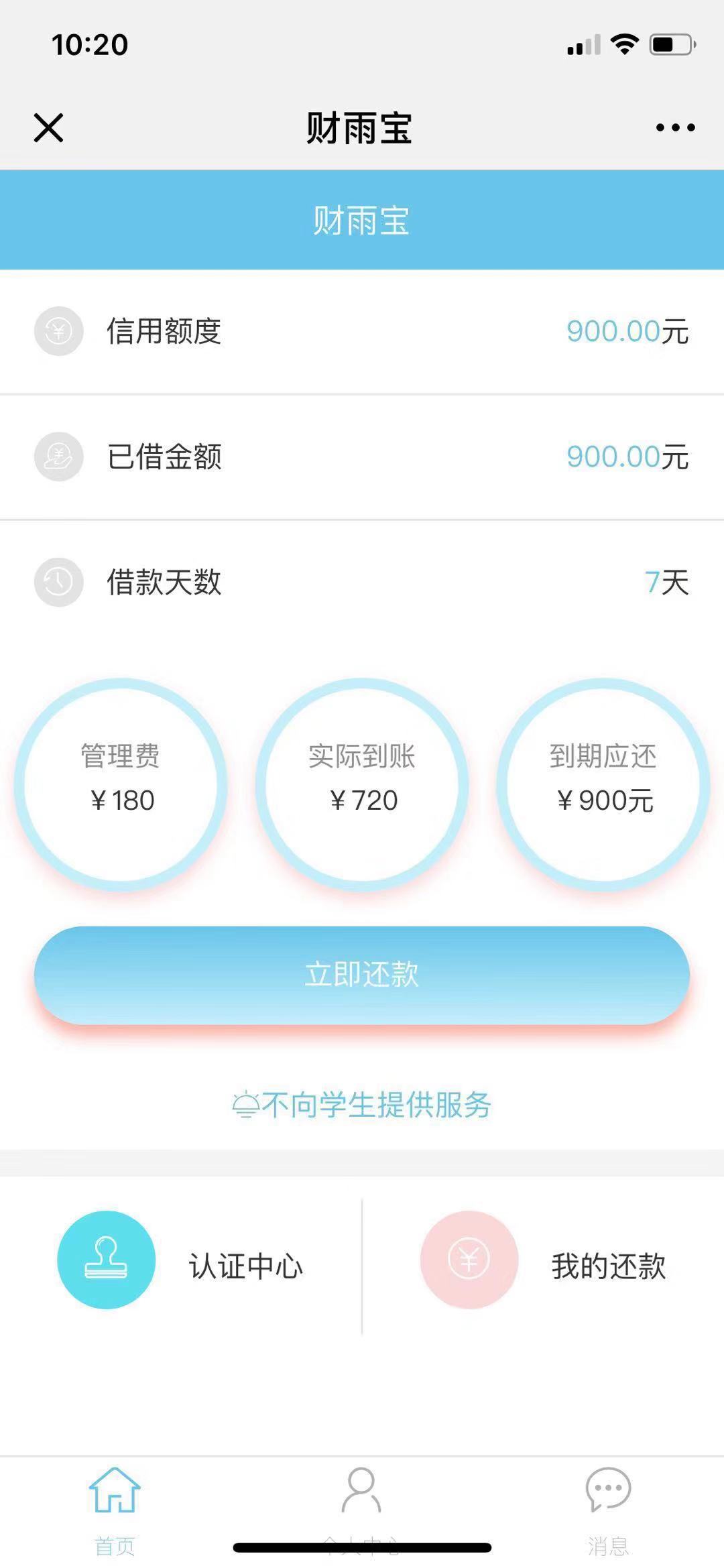Viewport: 724px width, 1568px height.
Task: Open 认证中心 verification center
Action: [x=181, y=1266]
